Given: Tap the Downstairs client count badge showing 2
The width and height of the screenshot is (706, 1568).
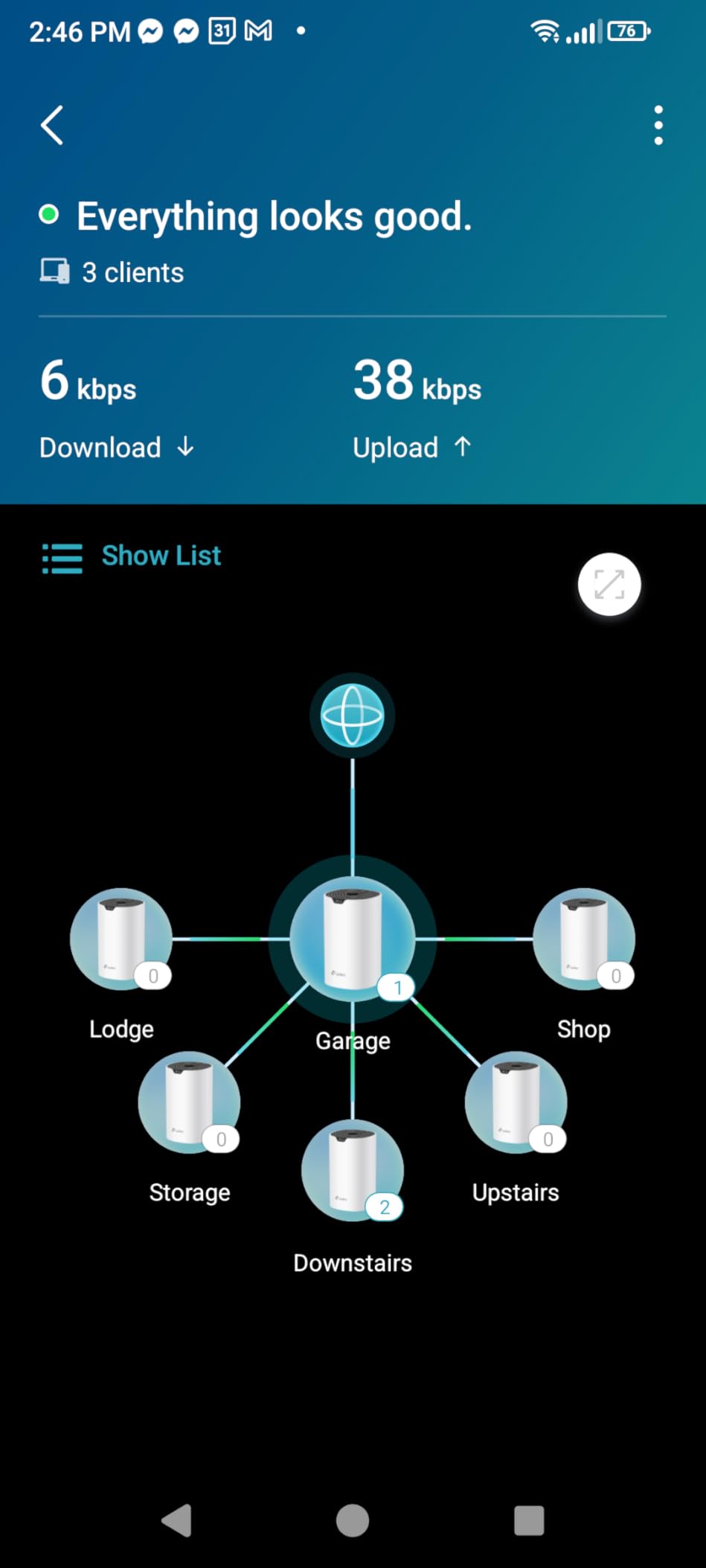Looking at the screenshot, I should coord(384,1205).
